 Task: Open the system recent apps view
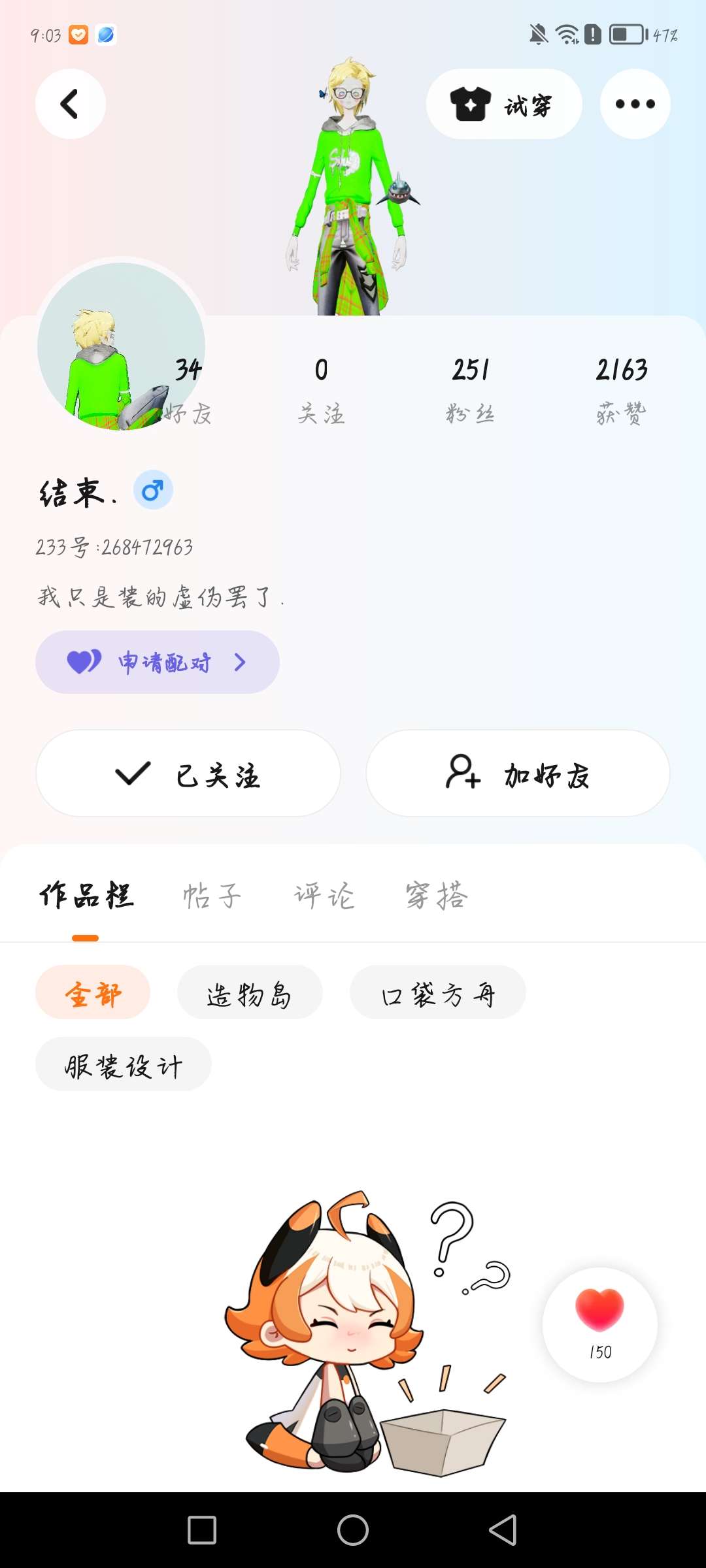[202, 1530]
